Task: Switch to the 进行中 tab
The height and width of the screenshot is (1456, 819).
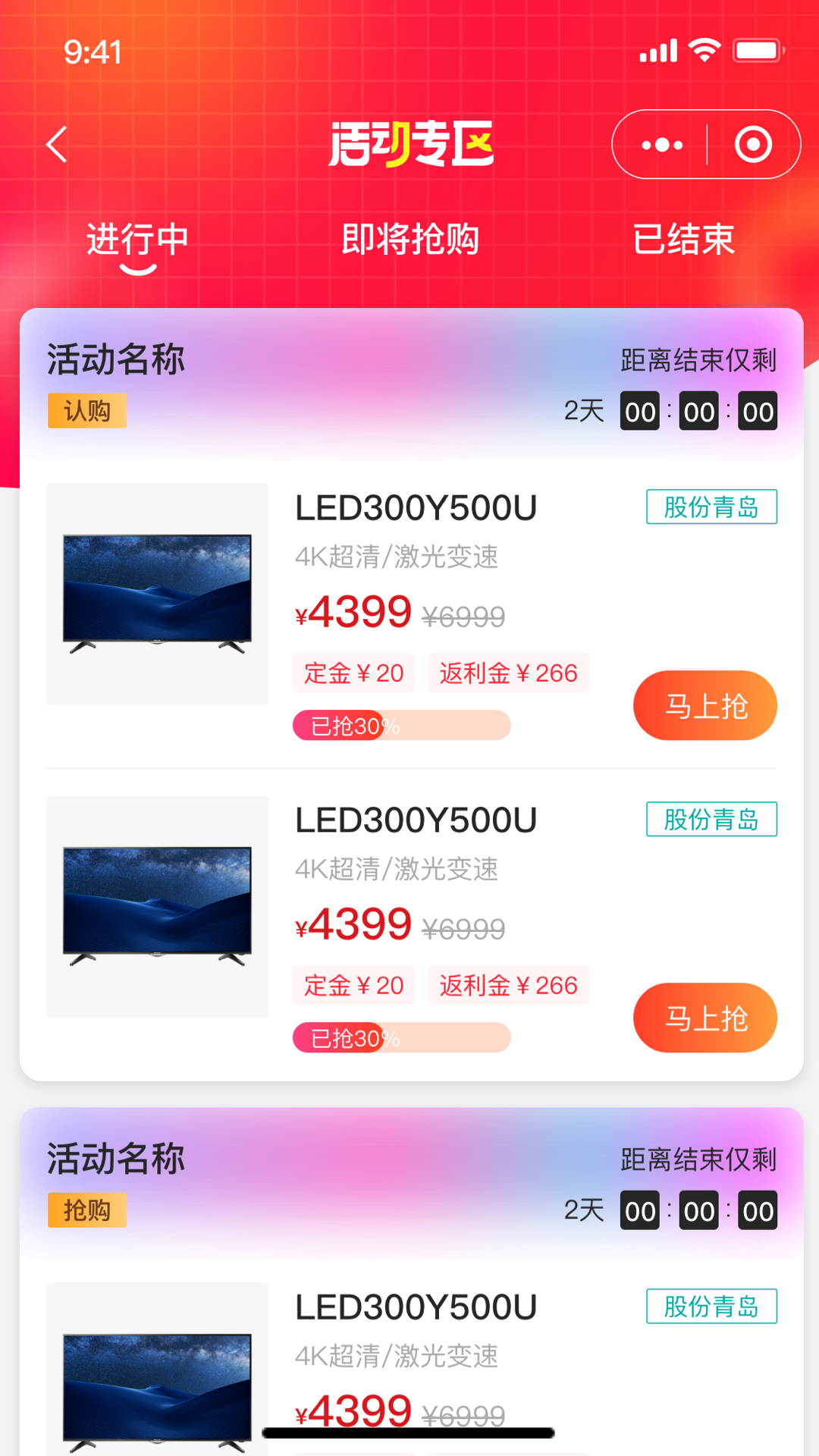Action: point(137,240)
